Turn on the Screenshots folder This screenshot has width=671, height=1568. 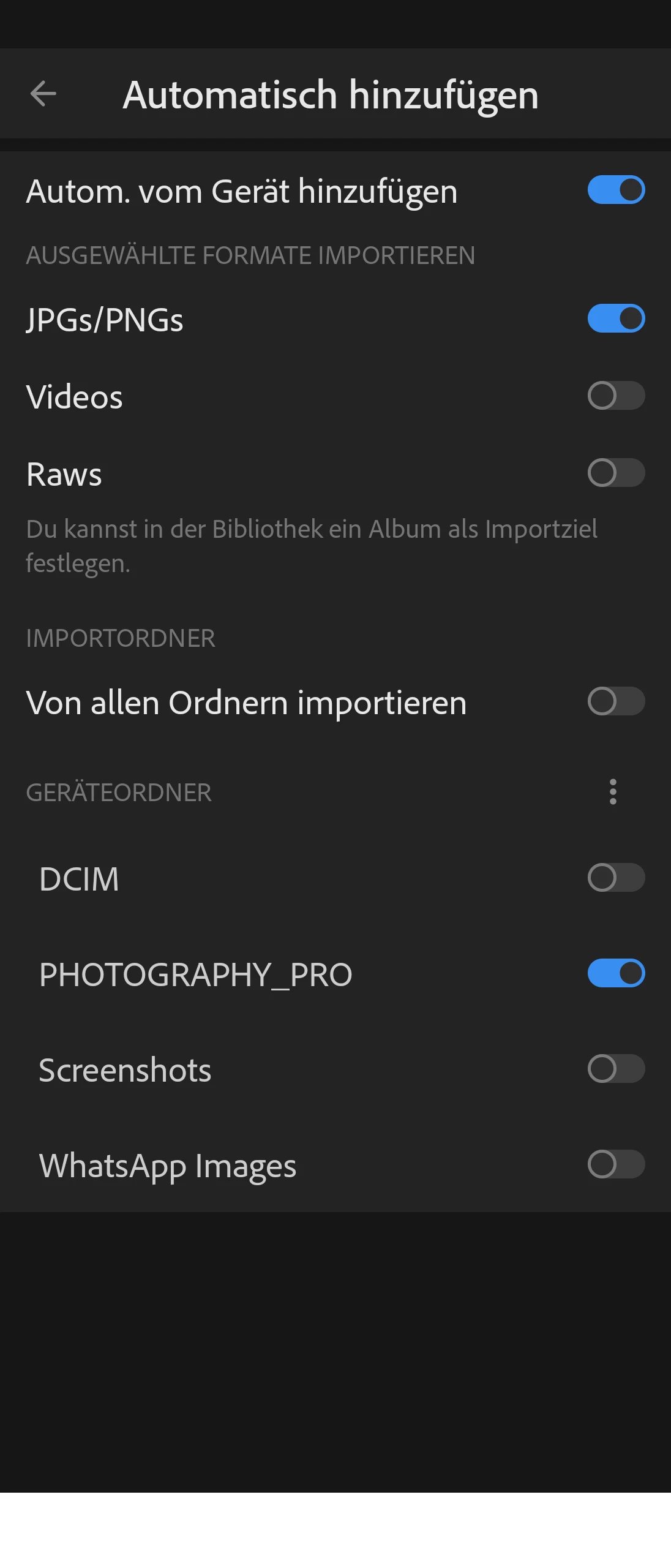[x=616, y=1069]
